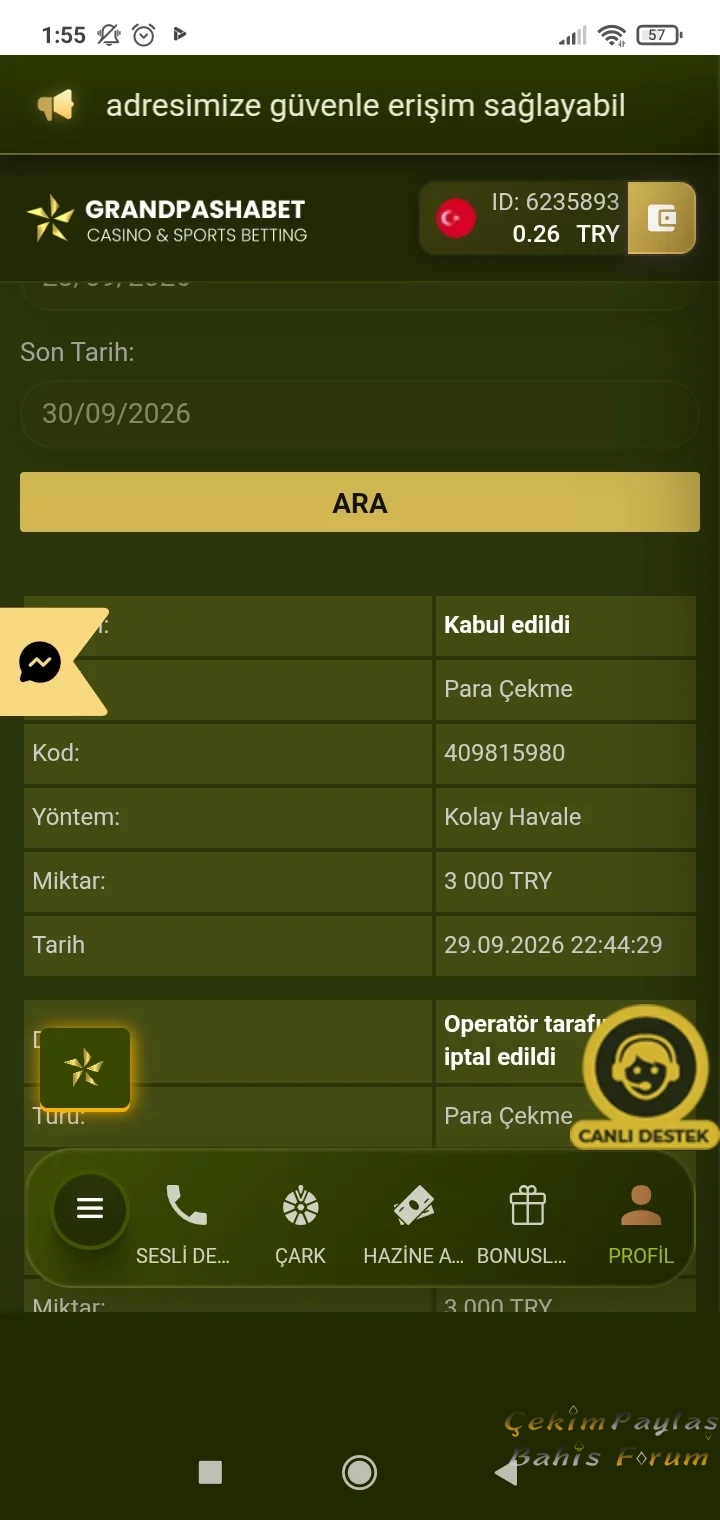The width and height of the screenshot is (720, 1520).
Task: Search transactions with the ARA button
Action: tap(359, 503)
